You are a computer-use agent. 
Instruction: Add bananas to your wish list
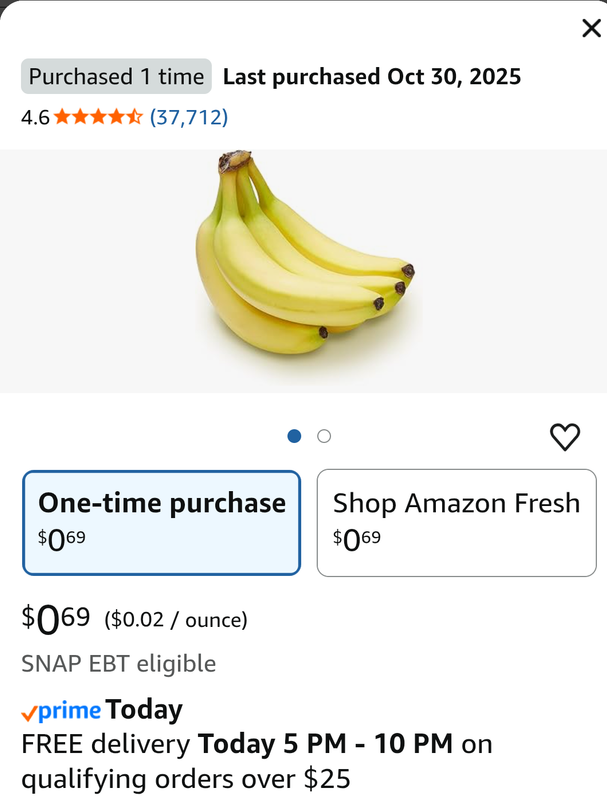click(x=565, y=437)
